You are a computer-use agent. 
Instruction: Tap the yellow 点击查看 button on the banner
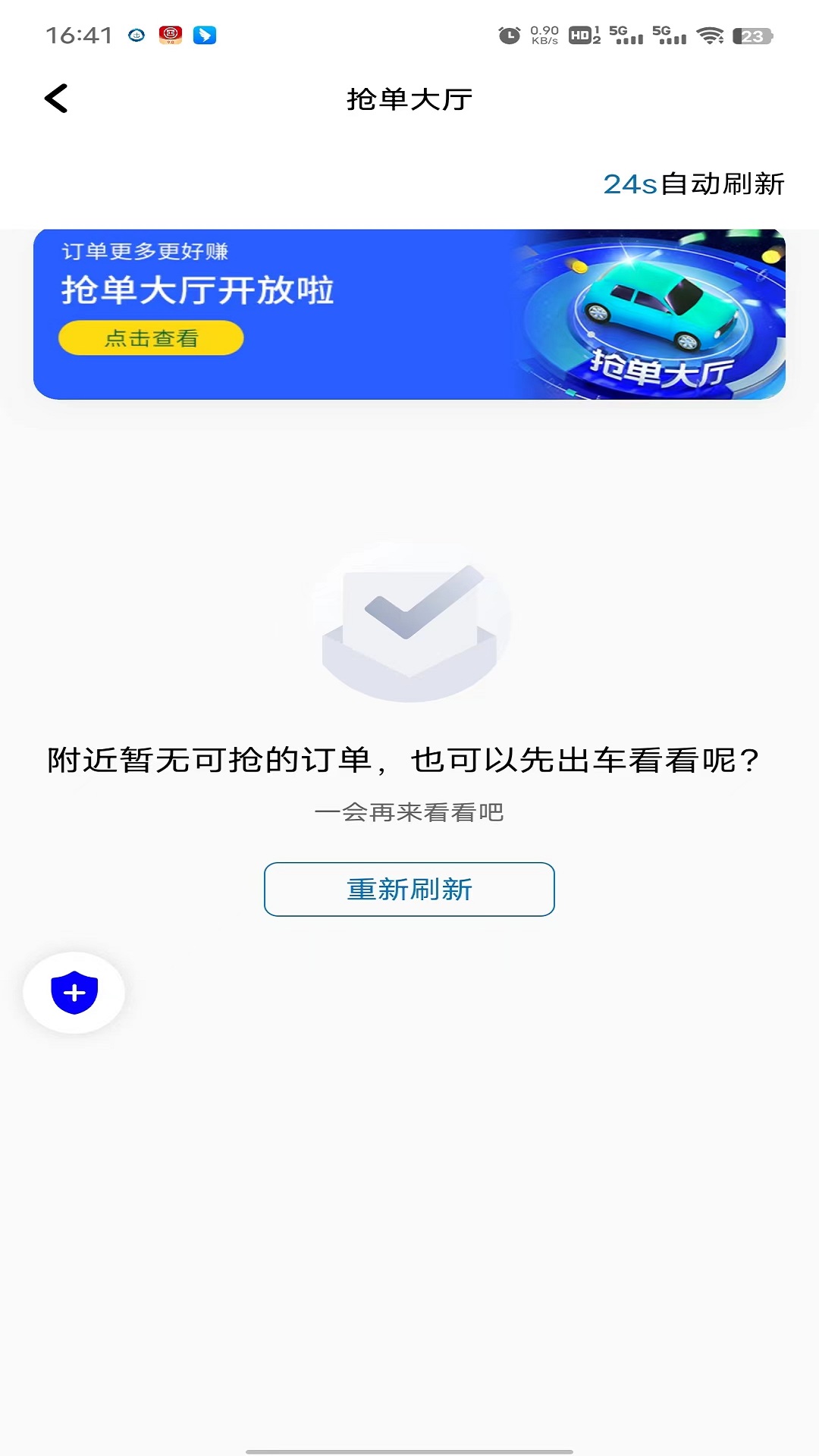[151, 337]
